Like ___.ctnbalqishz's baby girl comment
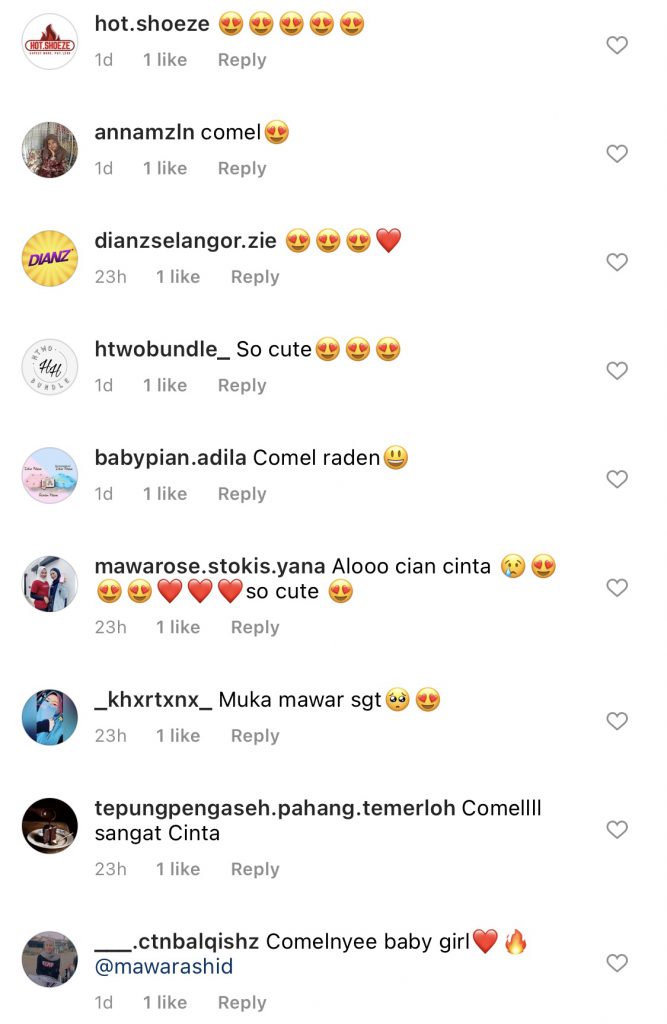Screen dimensions: 667x1024 point(618,963)
